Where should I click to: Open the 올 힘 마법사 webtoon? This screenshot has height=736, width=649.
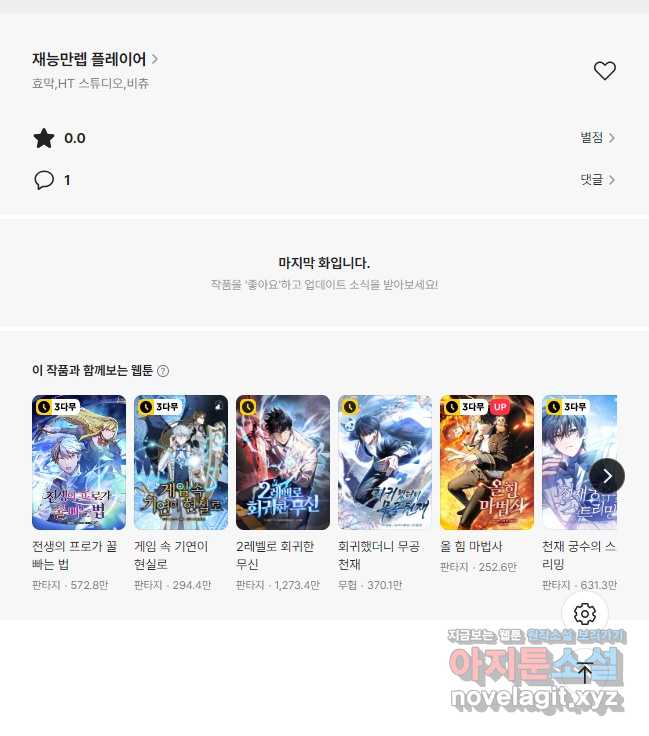tap(487, 462)
